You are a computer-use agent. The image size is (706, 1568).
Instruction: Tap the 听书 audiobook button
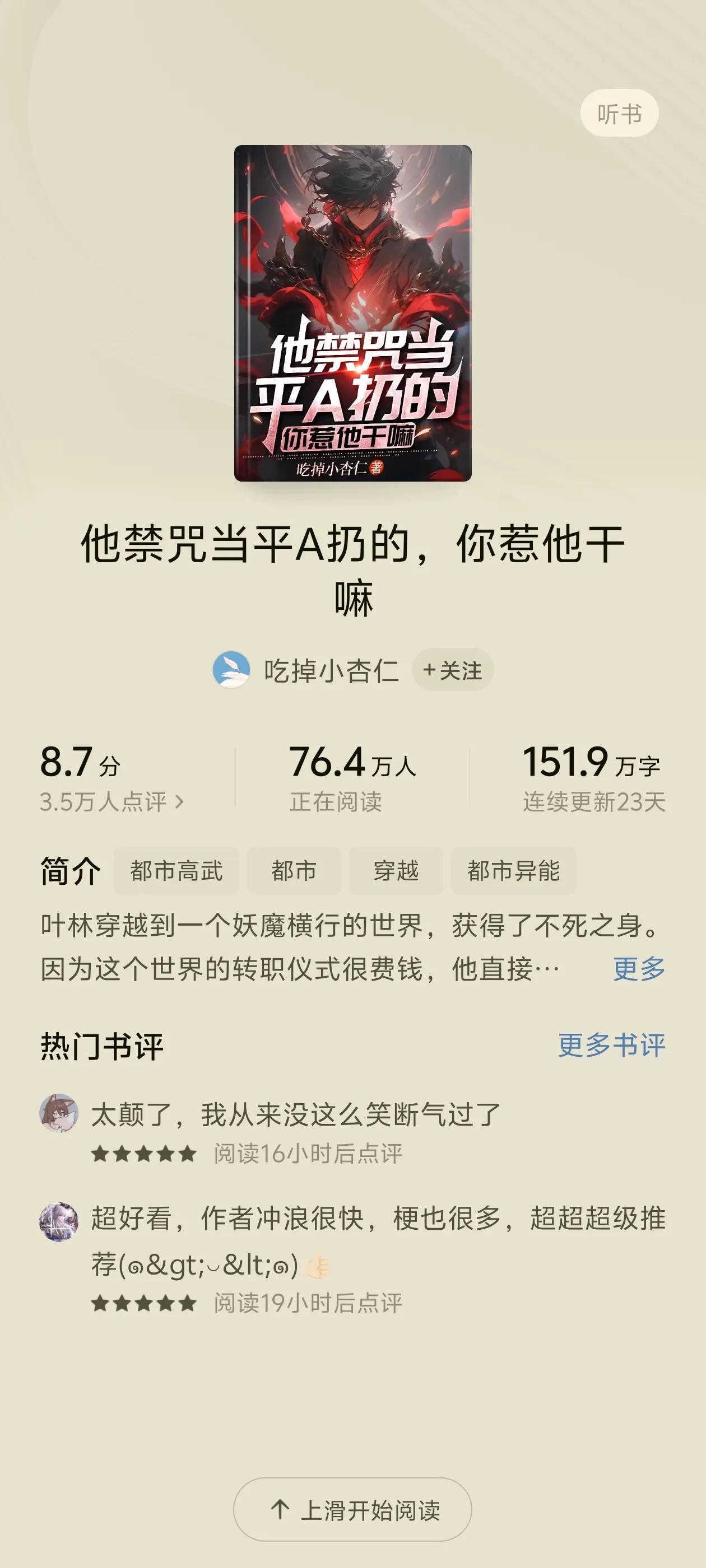[619, 113]
